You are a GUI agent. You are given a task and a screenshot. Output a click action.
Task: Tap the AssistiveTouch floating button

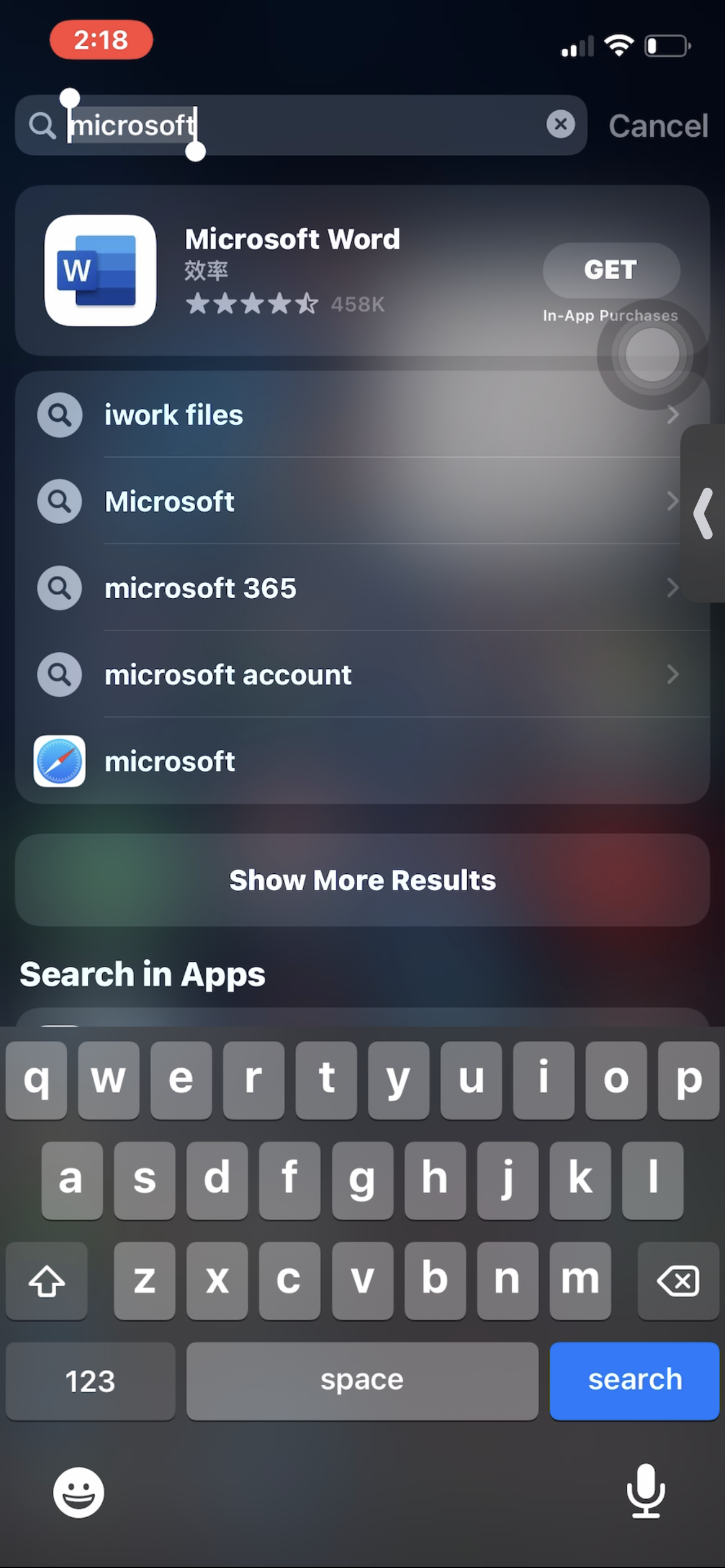pos(652,355)
